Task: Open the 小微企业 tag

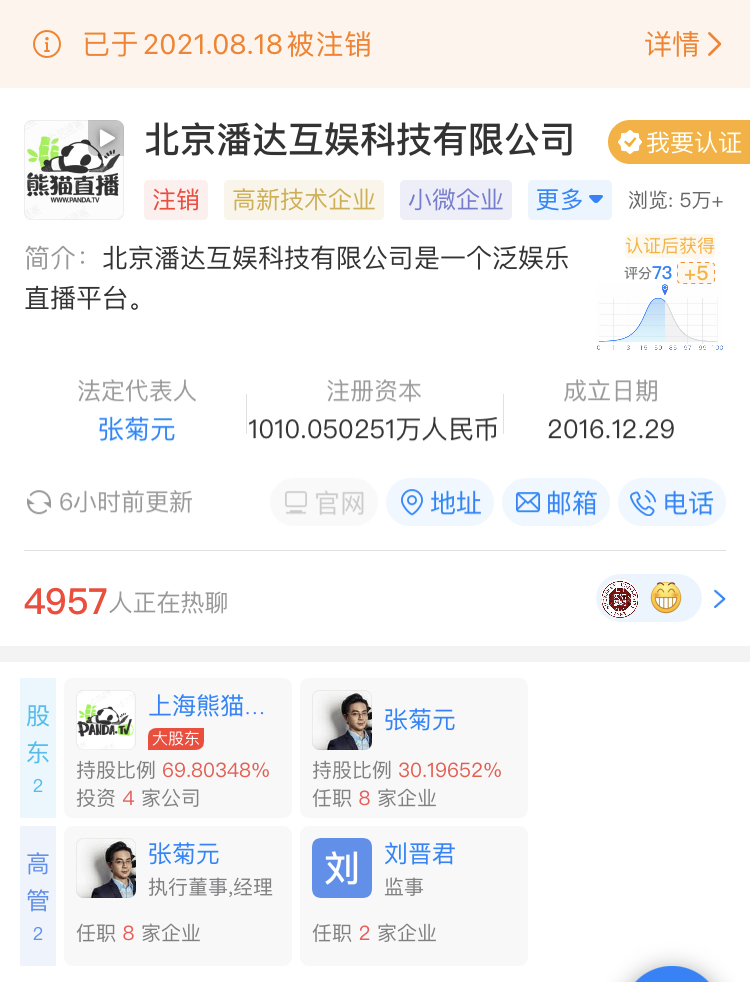Action: click(456, 200)
